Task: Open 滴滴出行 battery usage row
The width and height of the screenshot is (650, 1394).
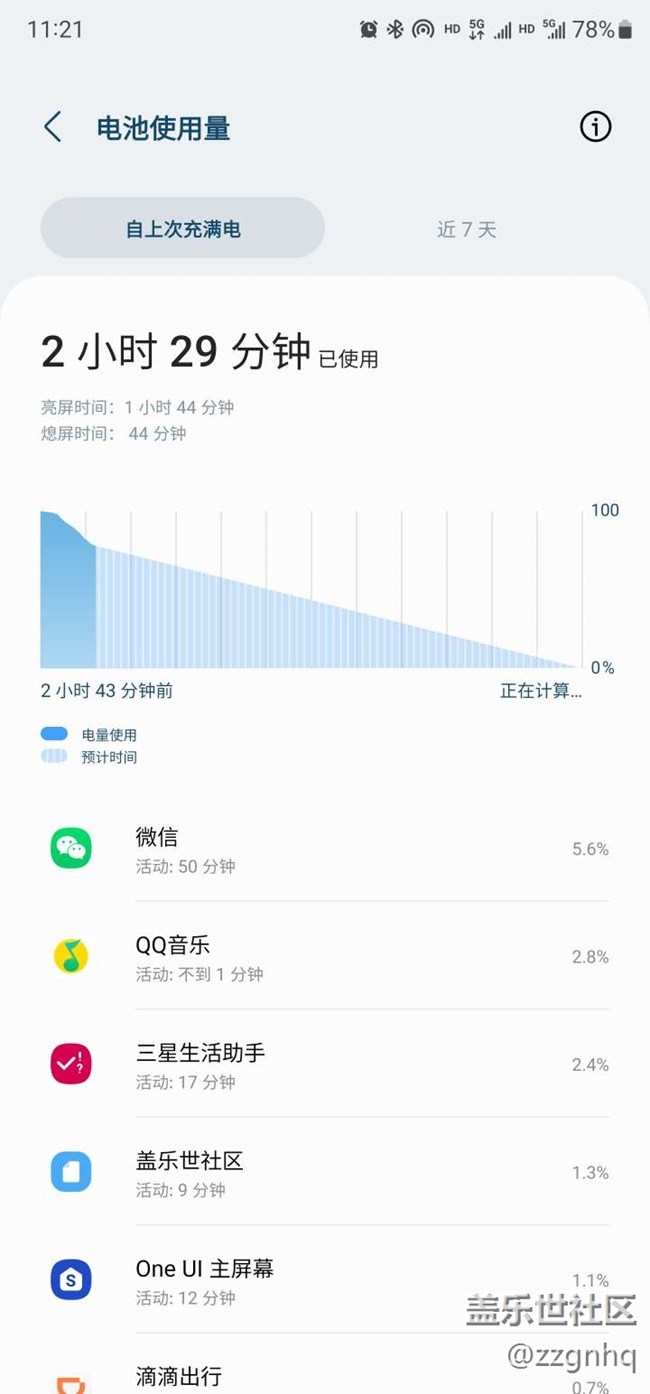Action: tap(328, 1378)
